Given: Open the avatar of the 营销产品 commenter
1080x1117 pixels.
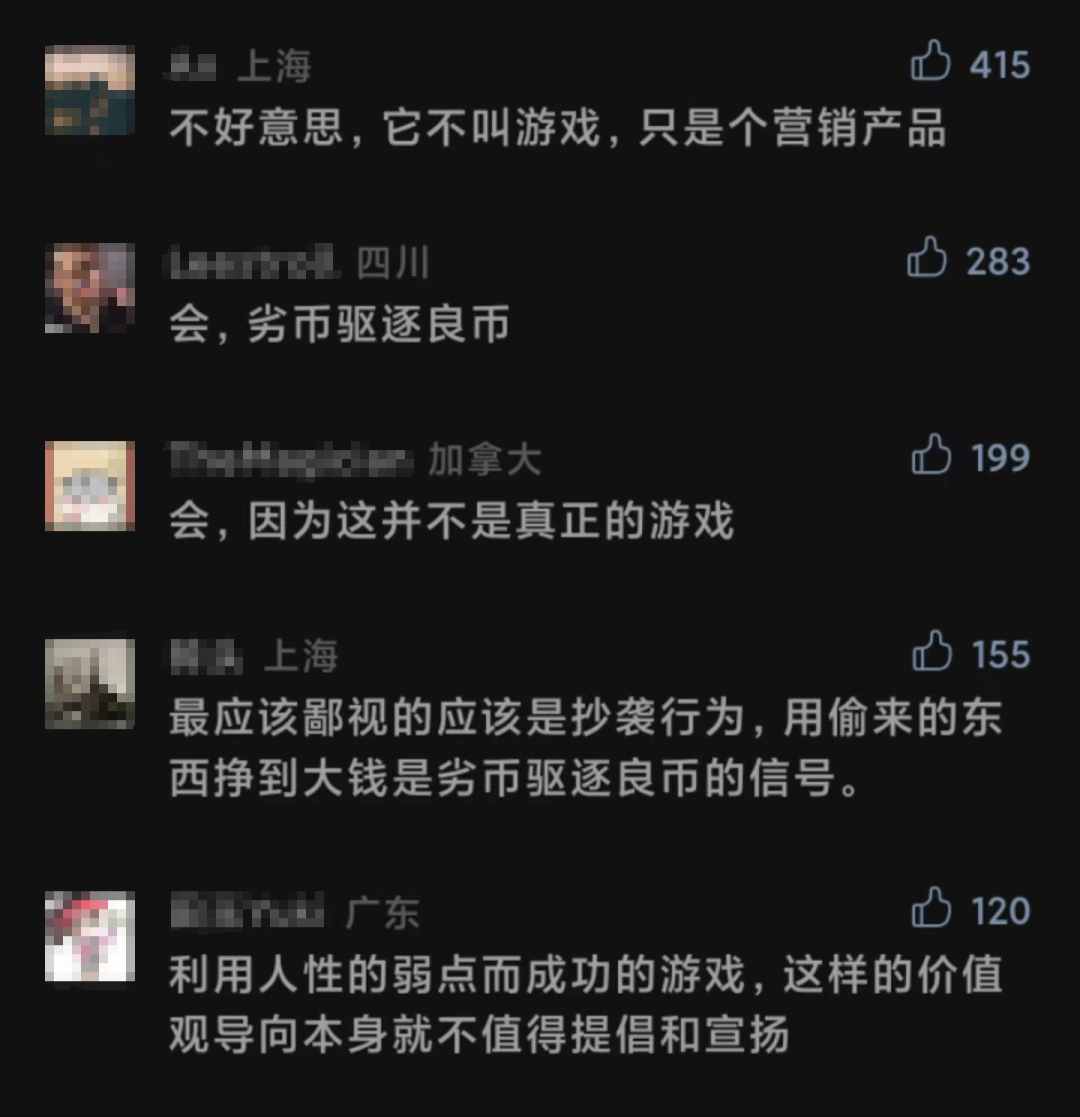Looking at the screenshot, I should point(90,90).
